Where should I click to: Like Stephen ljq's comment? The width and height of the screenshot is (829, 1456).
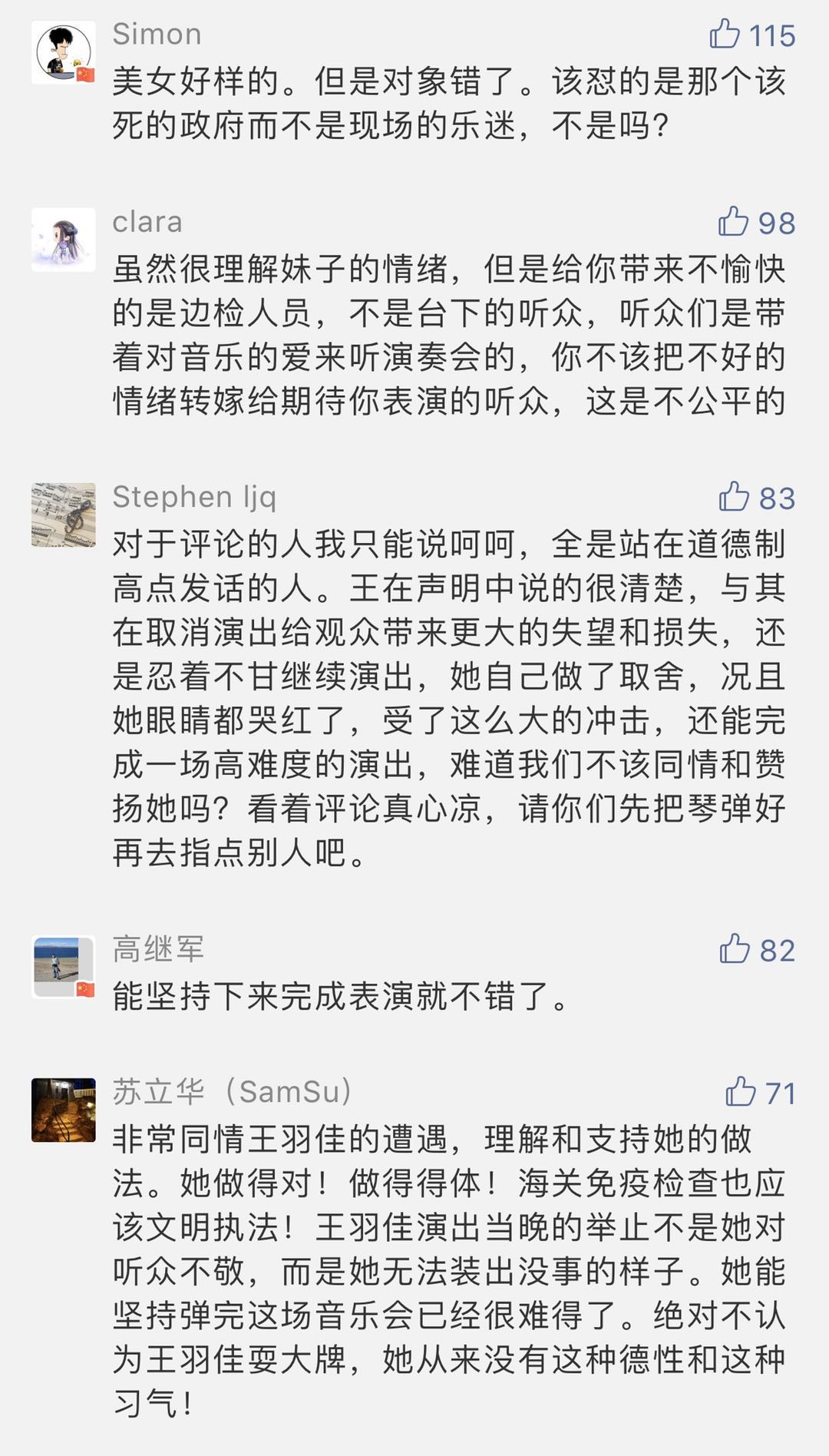click(x=735, y=497)
